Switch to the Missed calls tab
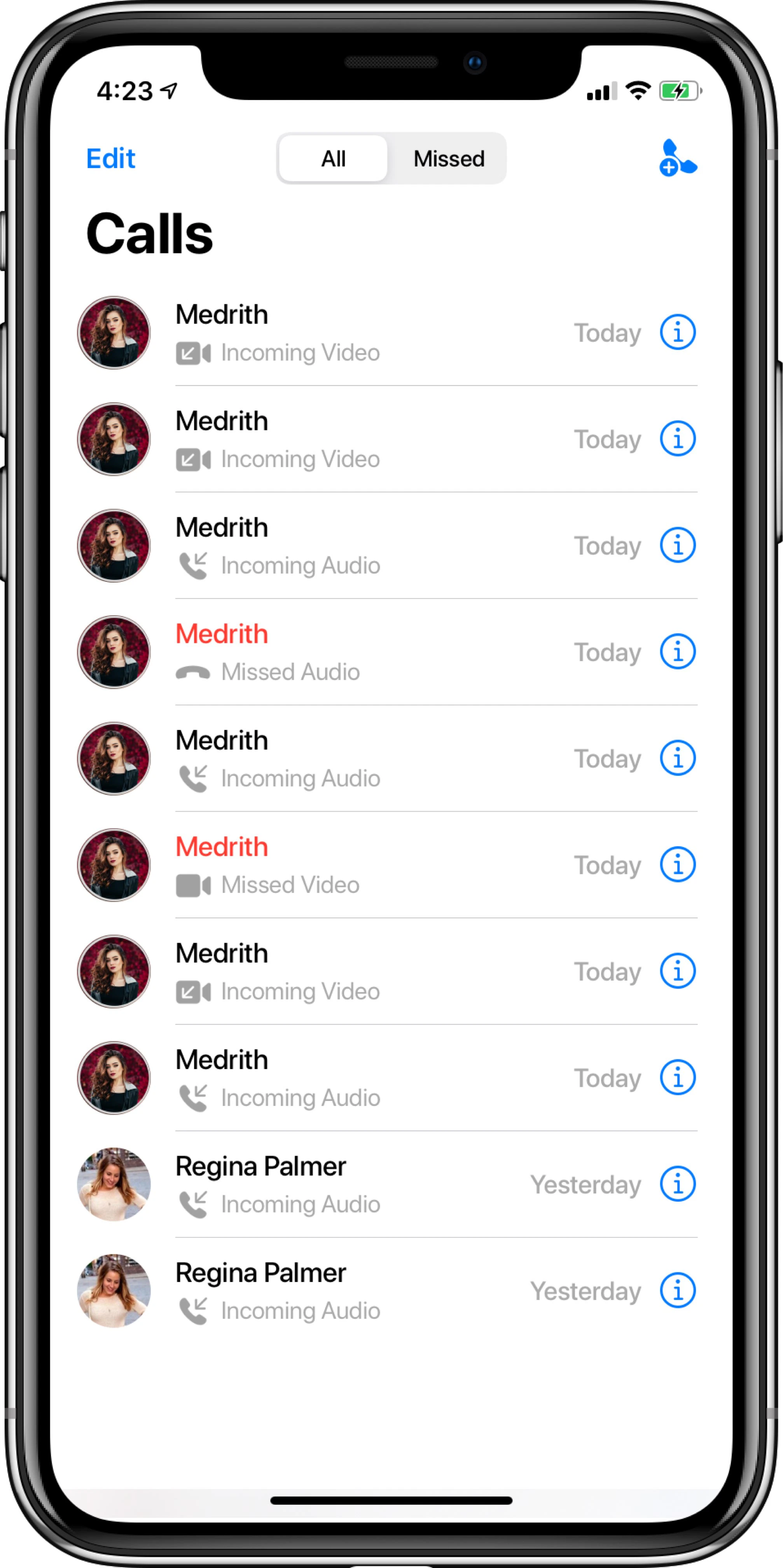 [448, 158]
